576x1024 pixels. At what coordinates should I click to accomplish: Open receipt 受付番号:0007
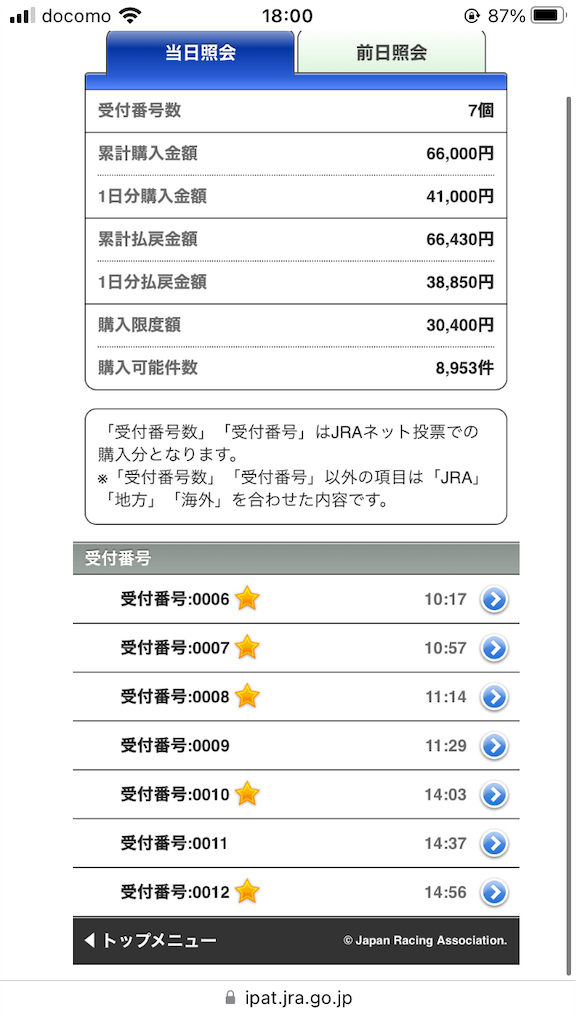click(296, 648)
